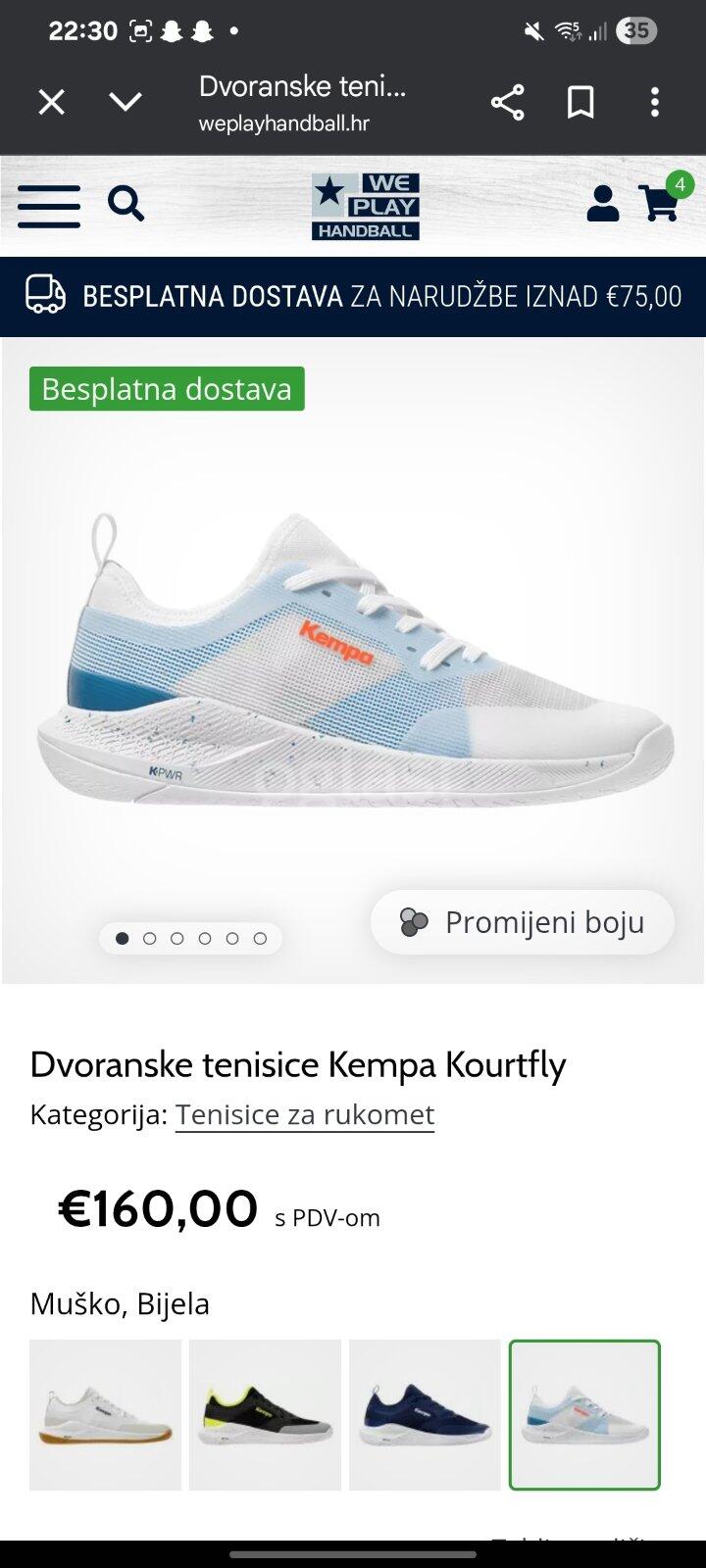Share this product page
Viewport: 706px width, 1568px height.
[507, 102]
